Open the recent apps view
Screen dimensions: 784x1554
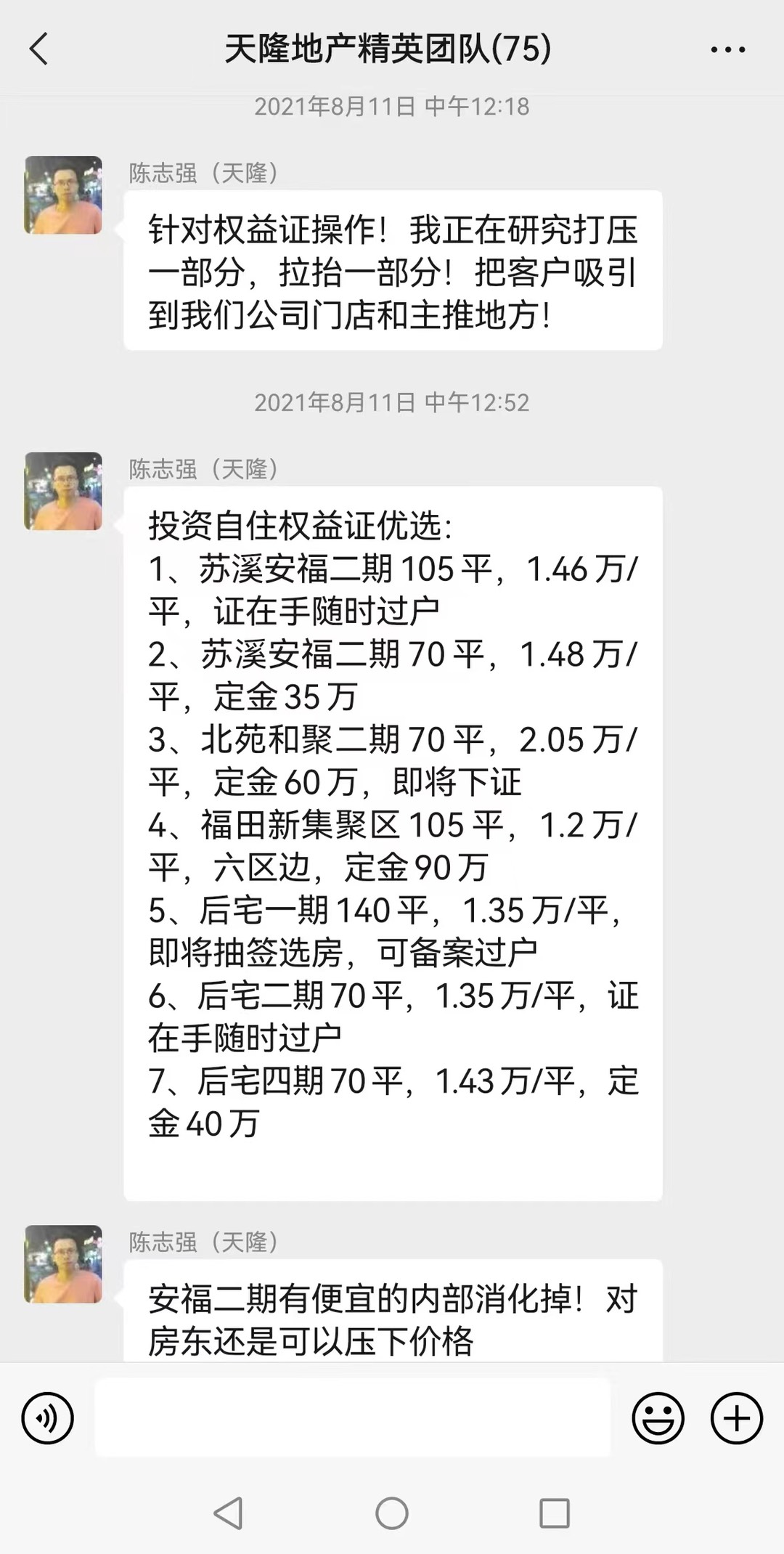click(555, 1513)
